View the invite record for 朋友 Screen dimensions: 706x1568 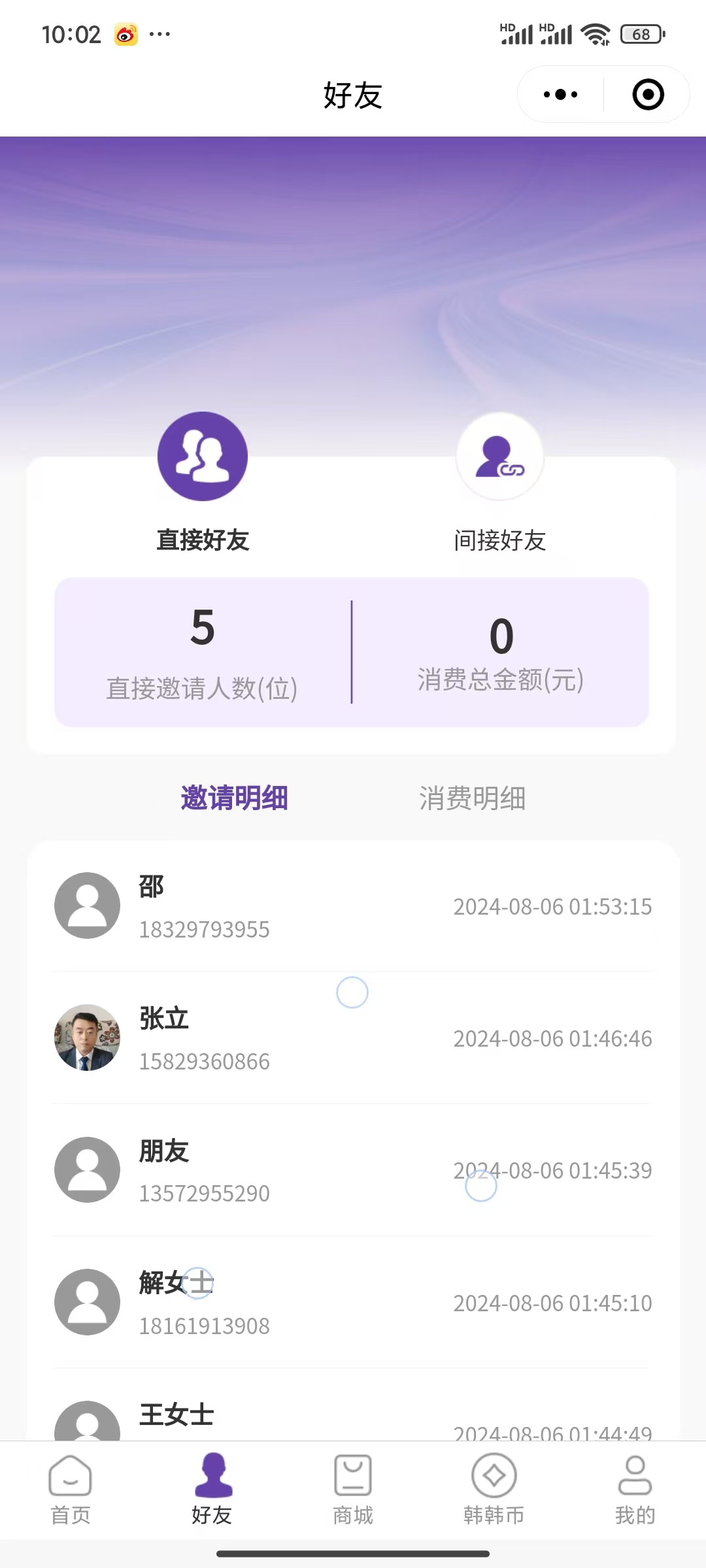pyautogui.click(x=353, y=1170)
